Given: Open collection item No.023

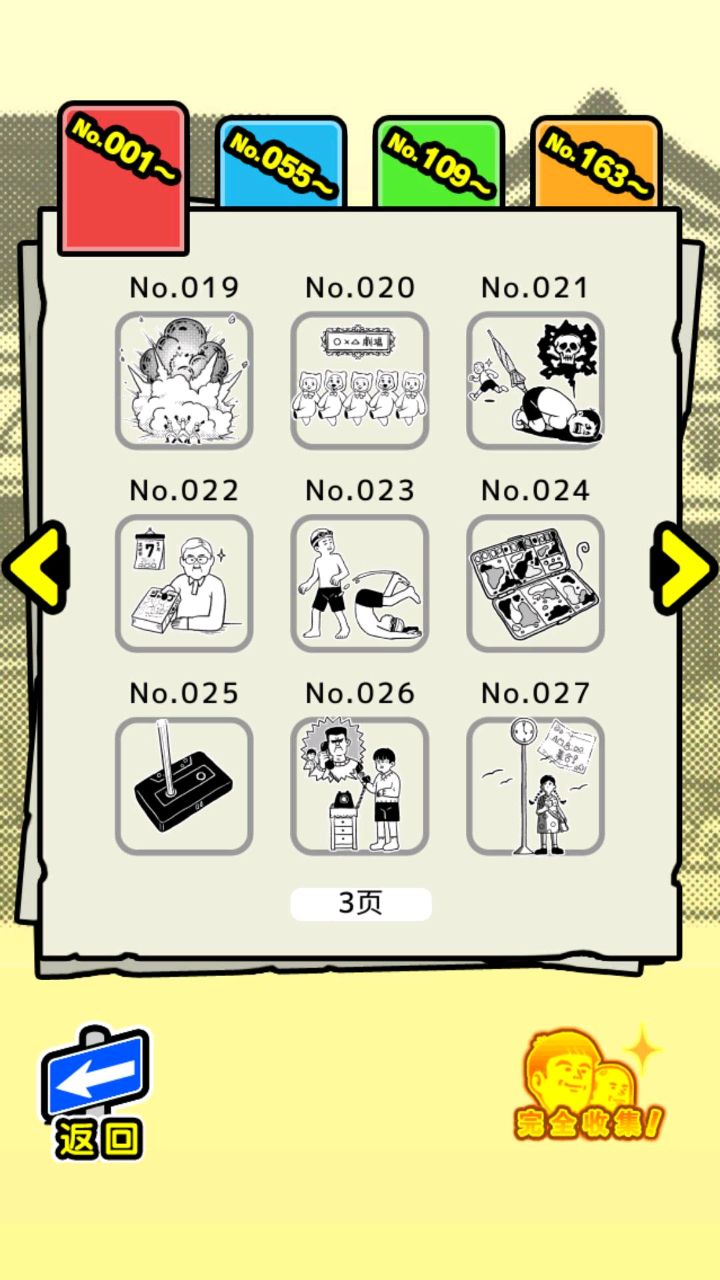Looking at the screenshot, I should pyautogui.click(x=360, y=583).
